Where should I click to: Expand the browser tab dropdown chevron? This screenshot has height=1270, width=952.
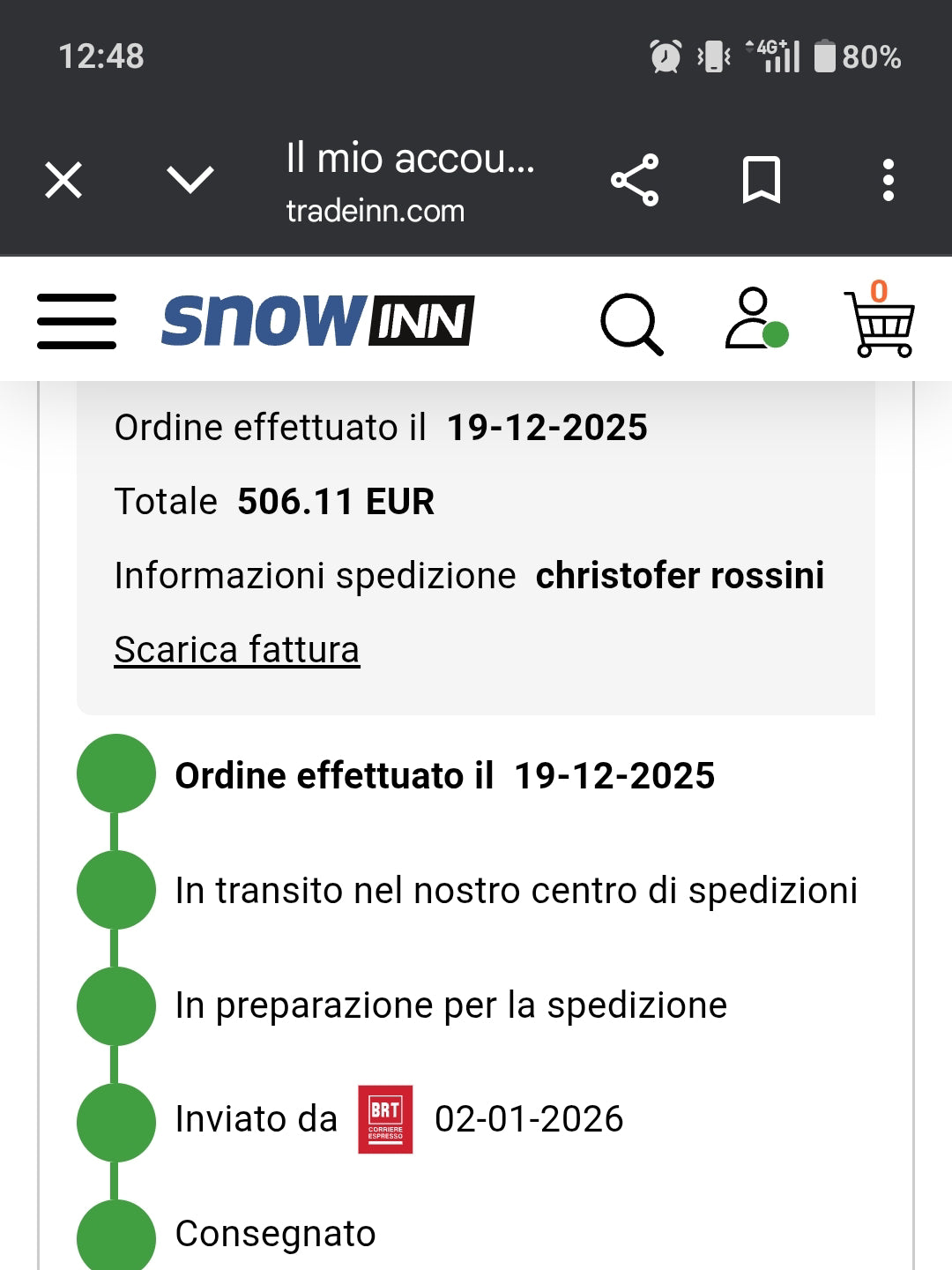pyautogui.click(x=190, y=181)
